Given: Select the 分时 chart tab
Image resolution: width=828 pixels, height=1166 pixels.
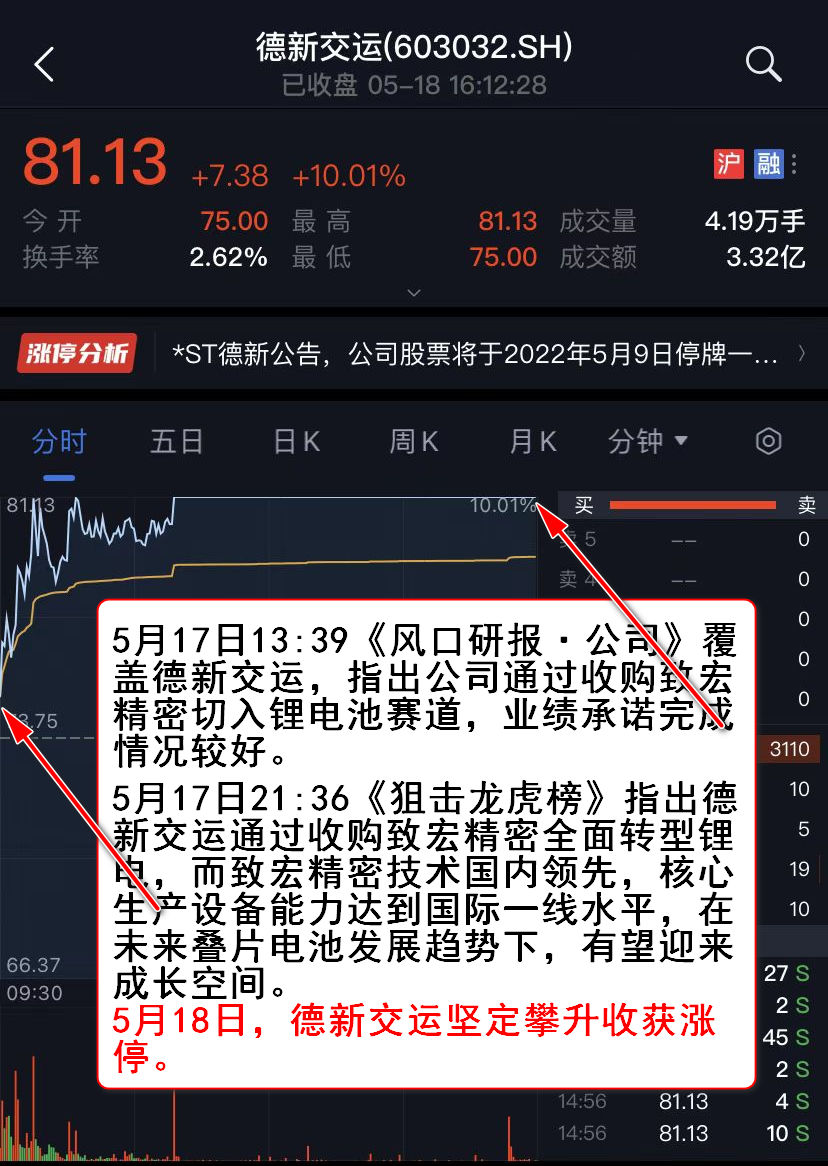Looking at the screenshot, I should pos(59,441).
